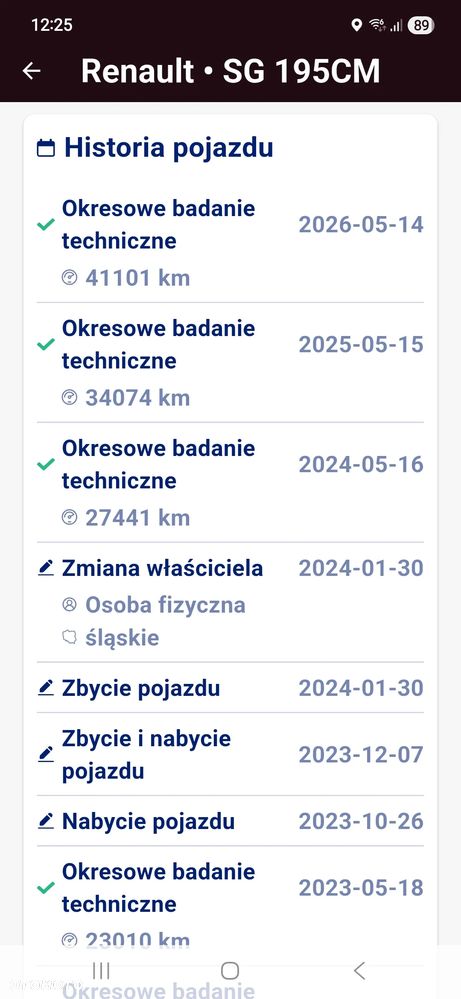461x999 pixels.
Task: Go back using the top arrow
Action: coord(31,71)
